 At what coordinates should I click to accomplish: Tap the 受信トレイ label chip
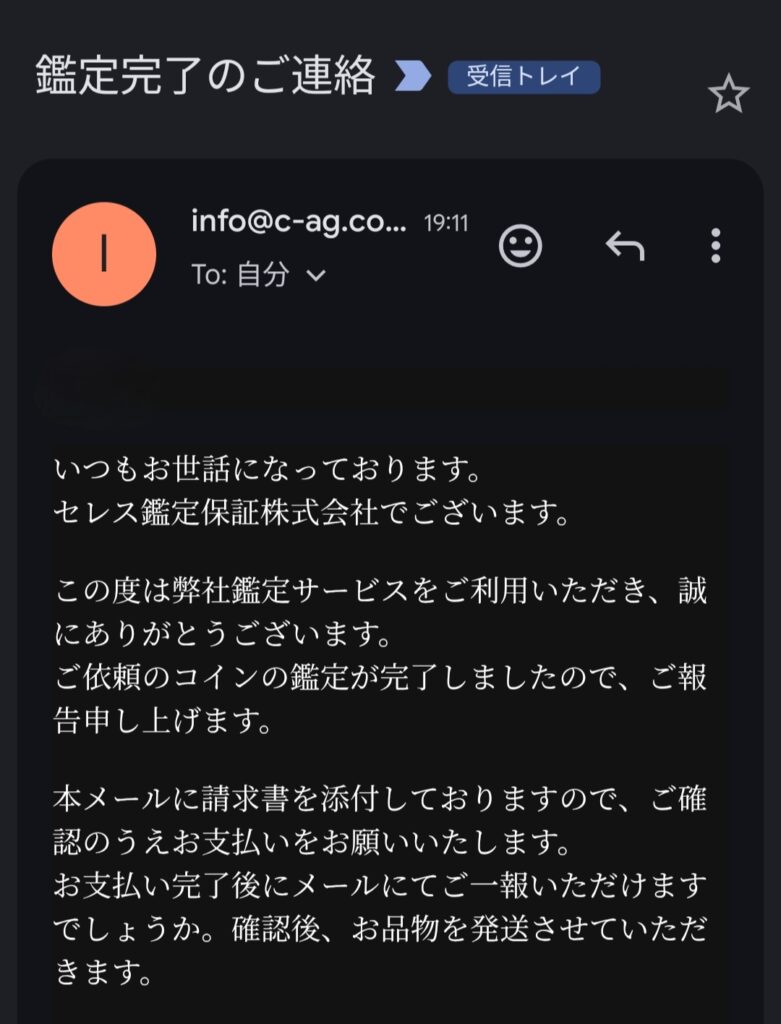pos(524,77)
